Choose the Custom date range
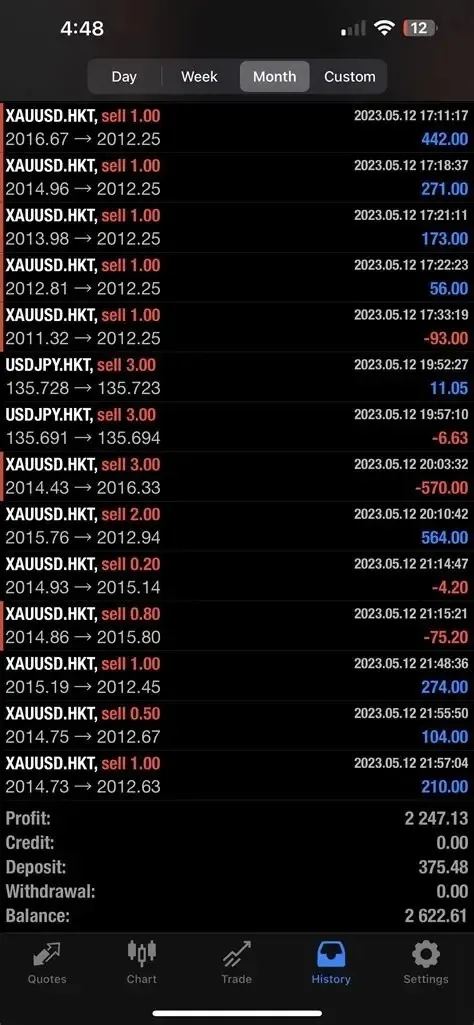The image size is (474, 1025). pos(350,76)
